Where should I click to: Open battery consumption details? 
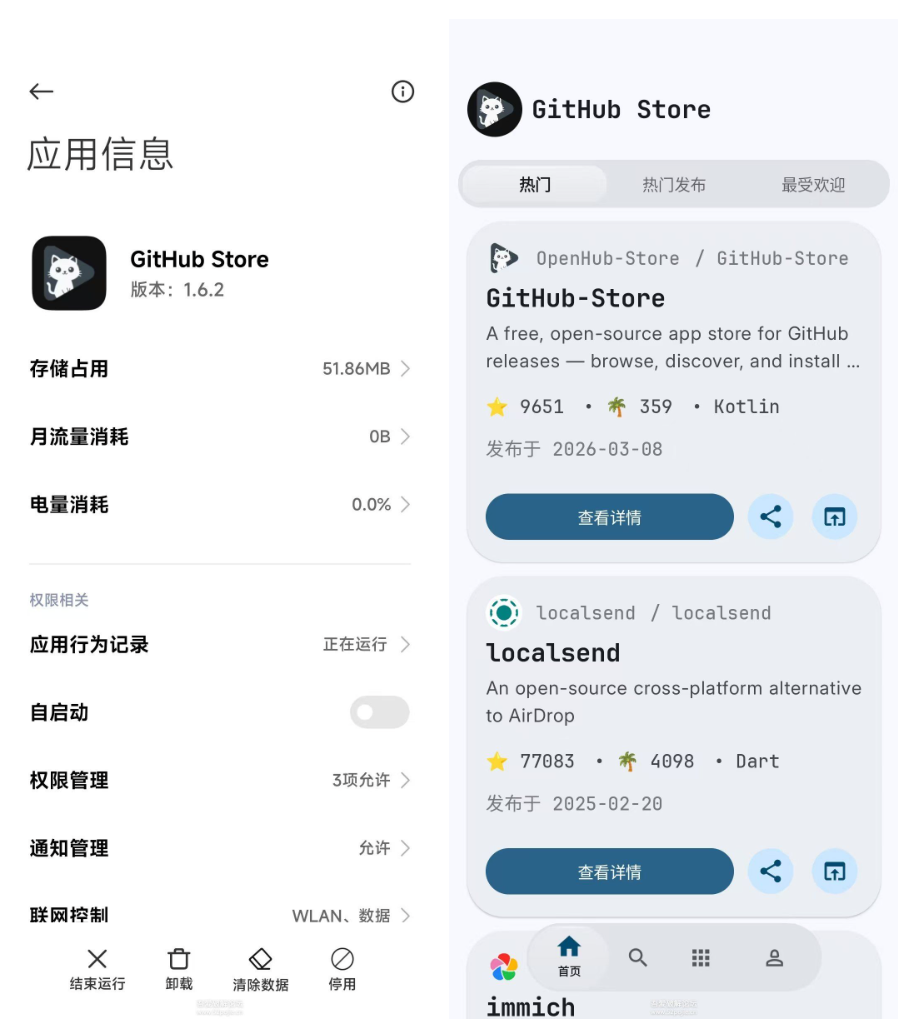click(220, 505)
